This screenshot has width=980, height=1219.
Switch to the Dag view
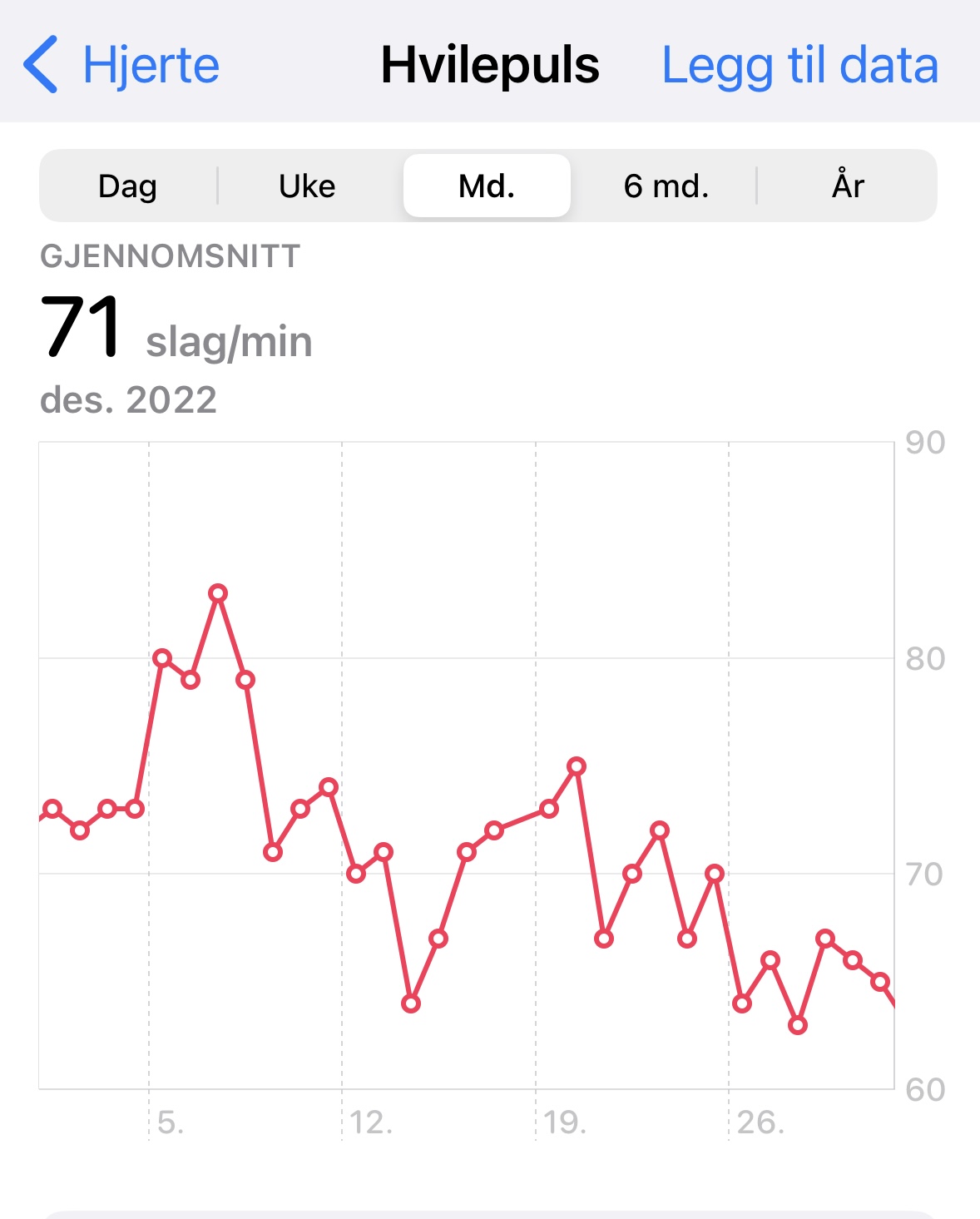tap(127, 186)
